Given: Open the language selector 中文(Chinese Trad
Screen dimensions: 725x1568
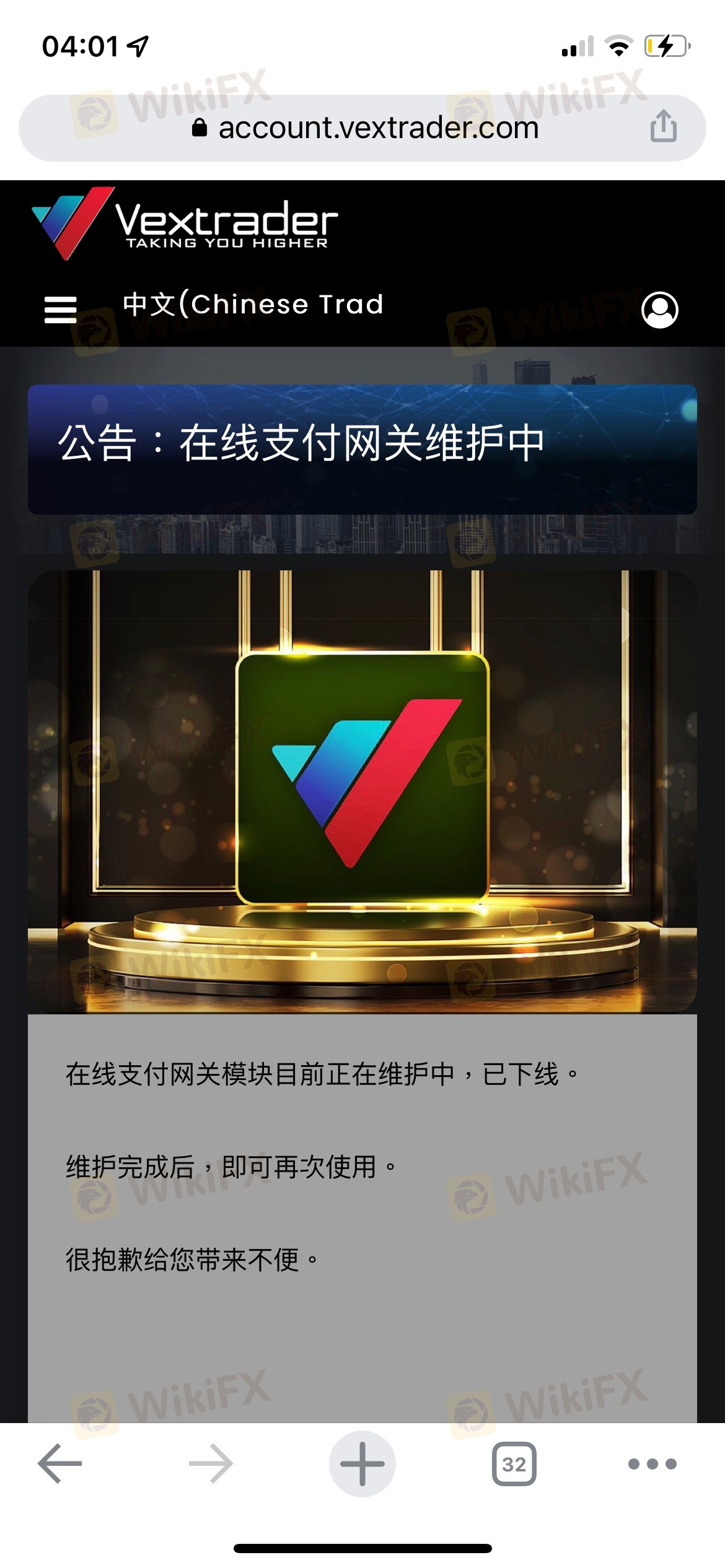Looking at the screenshot, I should point(253,305).
